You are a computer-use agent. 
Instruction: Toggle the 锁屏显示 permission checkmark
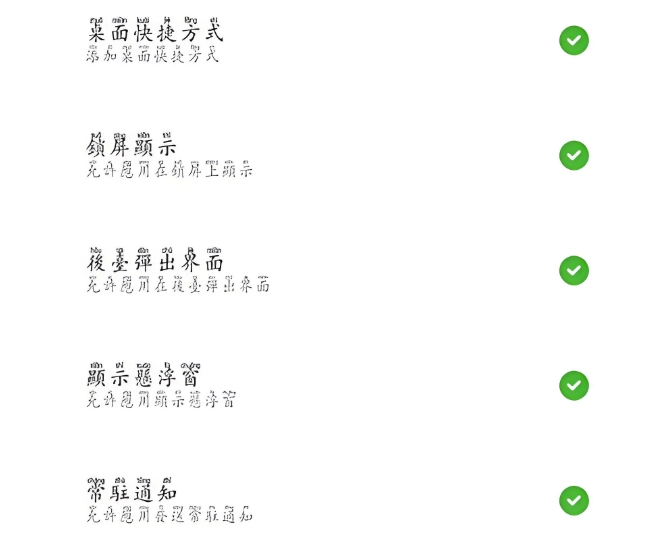pyautogui.click(x=574, y=156)
